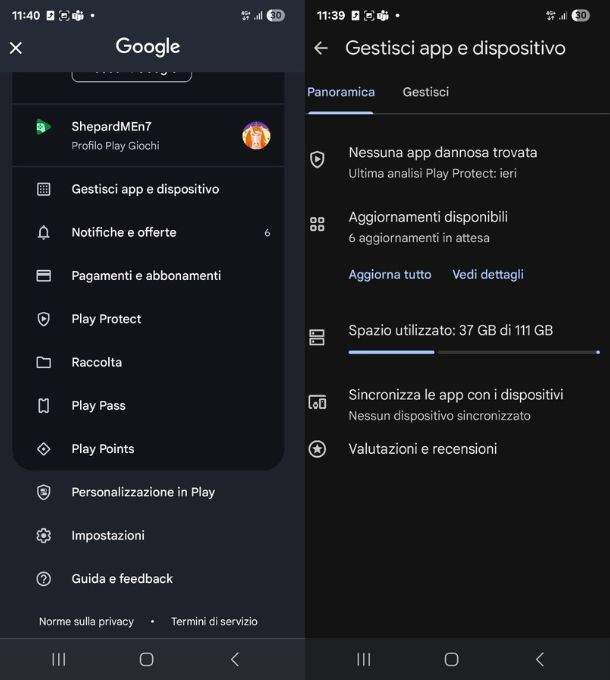Tap Vedi dettagli for pending updates

click(488, 274)
